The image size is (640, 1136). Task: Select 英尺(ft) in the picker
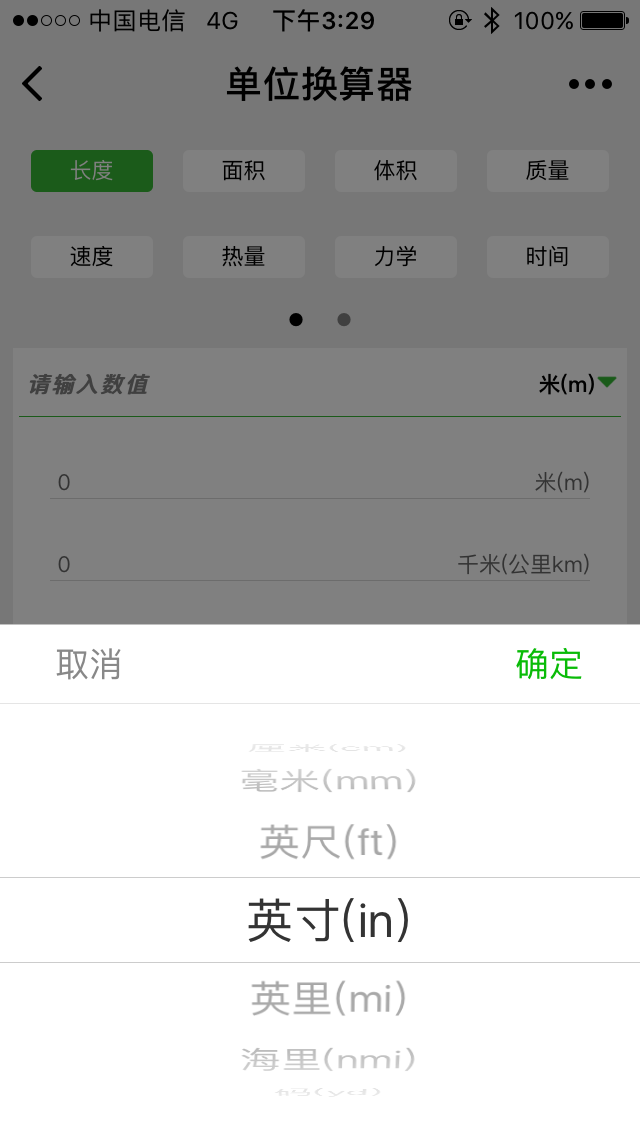(x=329, y=842)
